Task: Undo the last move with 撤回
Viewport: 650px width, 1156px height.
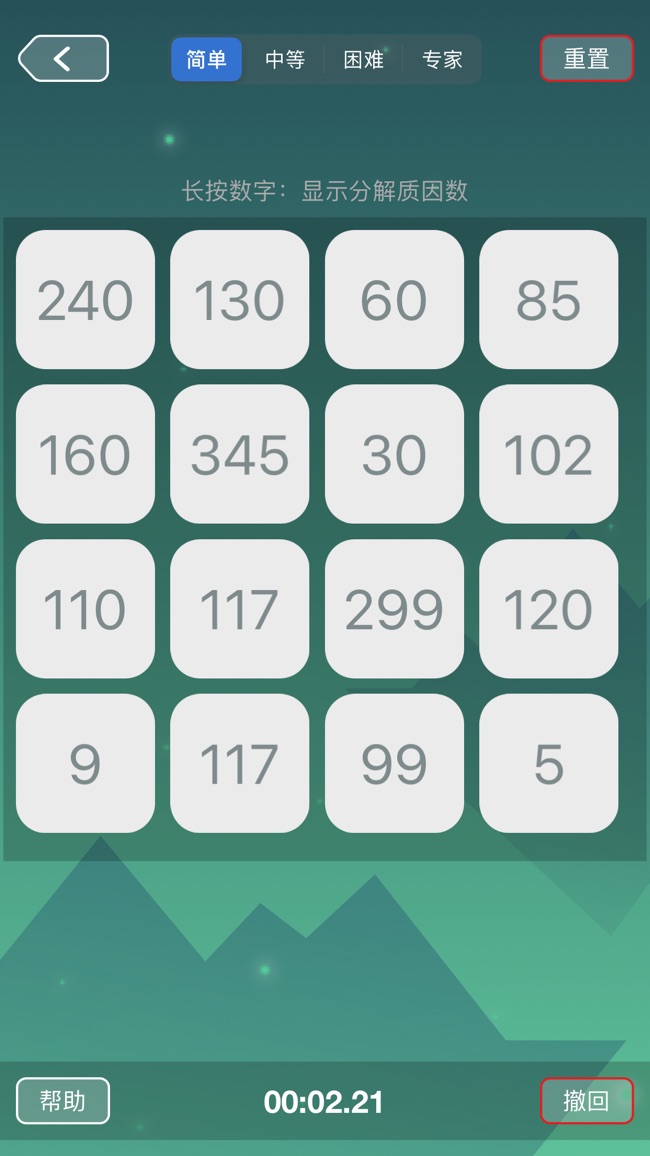Action: pyautogui.click(x=586, y=1101)
